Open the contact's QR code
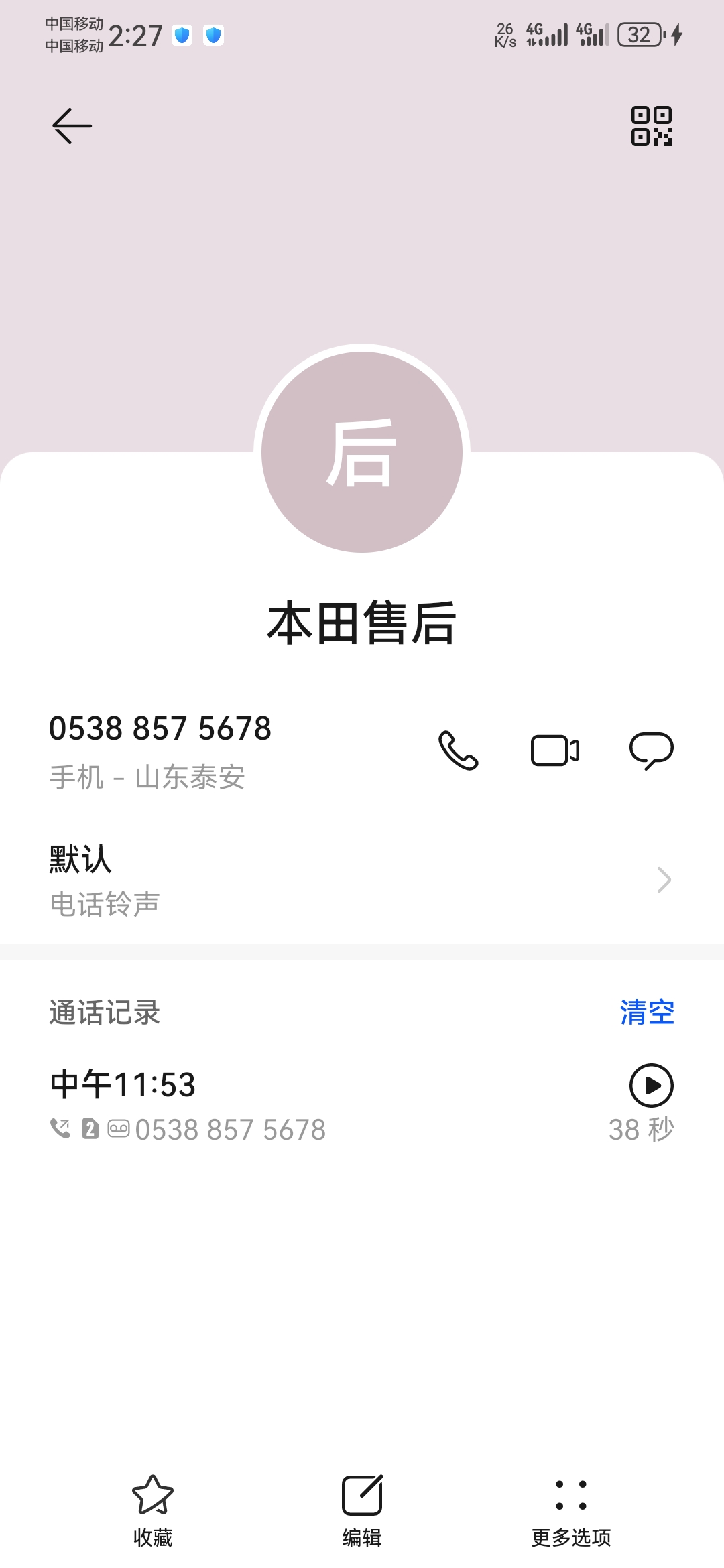 click(652, 126)
